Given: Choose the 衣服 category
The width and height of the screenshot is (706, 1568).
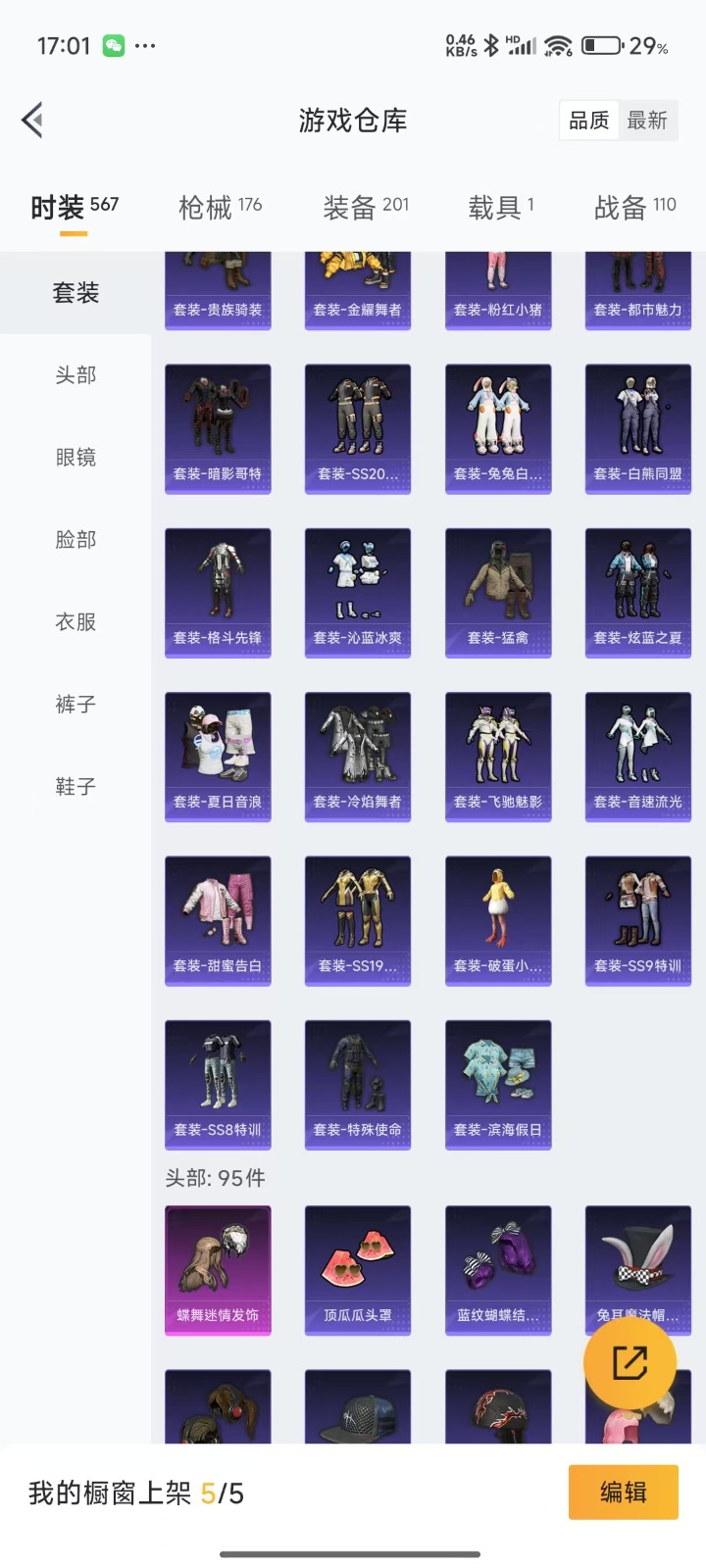Looking at the screenshot, I should [x=76, y=621].
